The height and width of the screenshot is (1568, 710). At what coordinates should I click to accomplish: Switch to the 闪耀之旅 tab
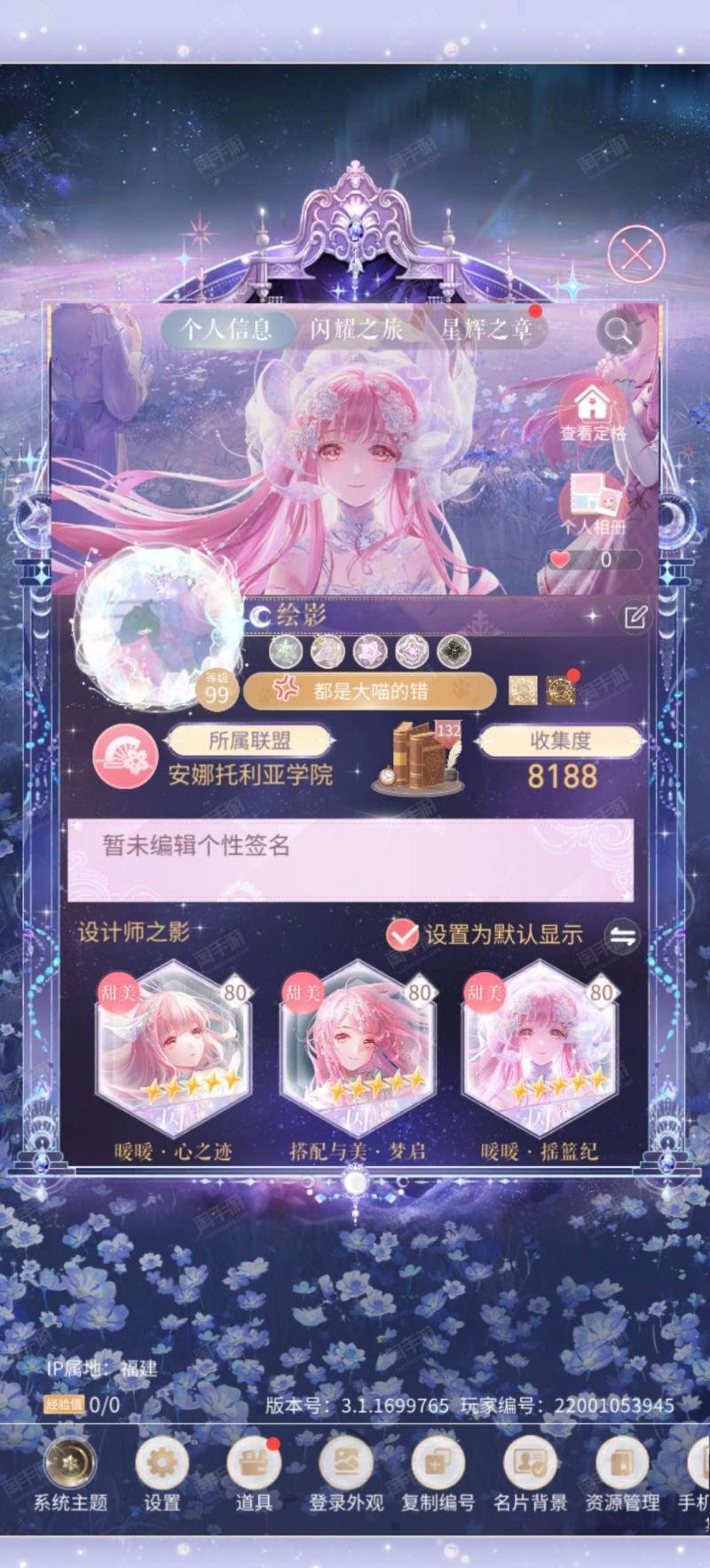pos(356,330)
